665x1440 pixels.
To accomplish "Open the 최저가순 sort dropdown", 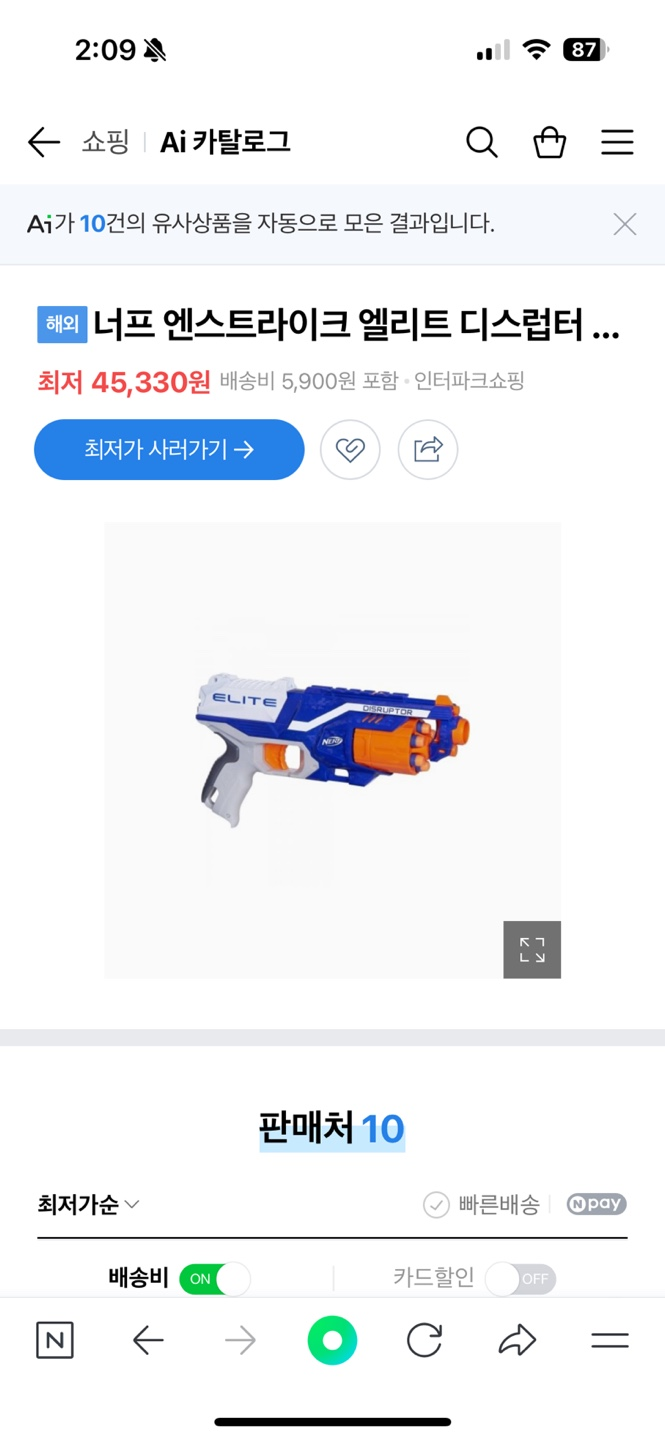I will coord(88,1205).
